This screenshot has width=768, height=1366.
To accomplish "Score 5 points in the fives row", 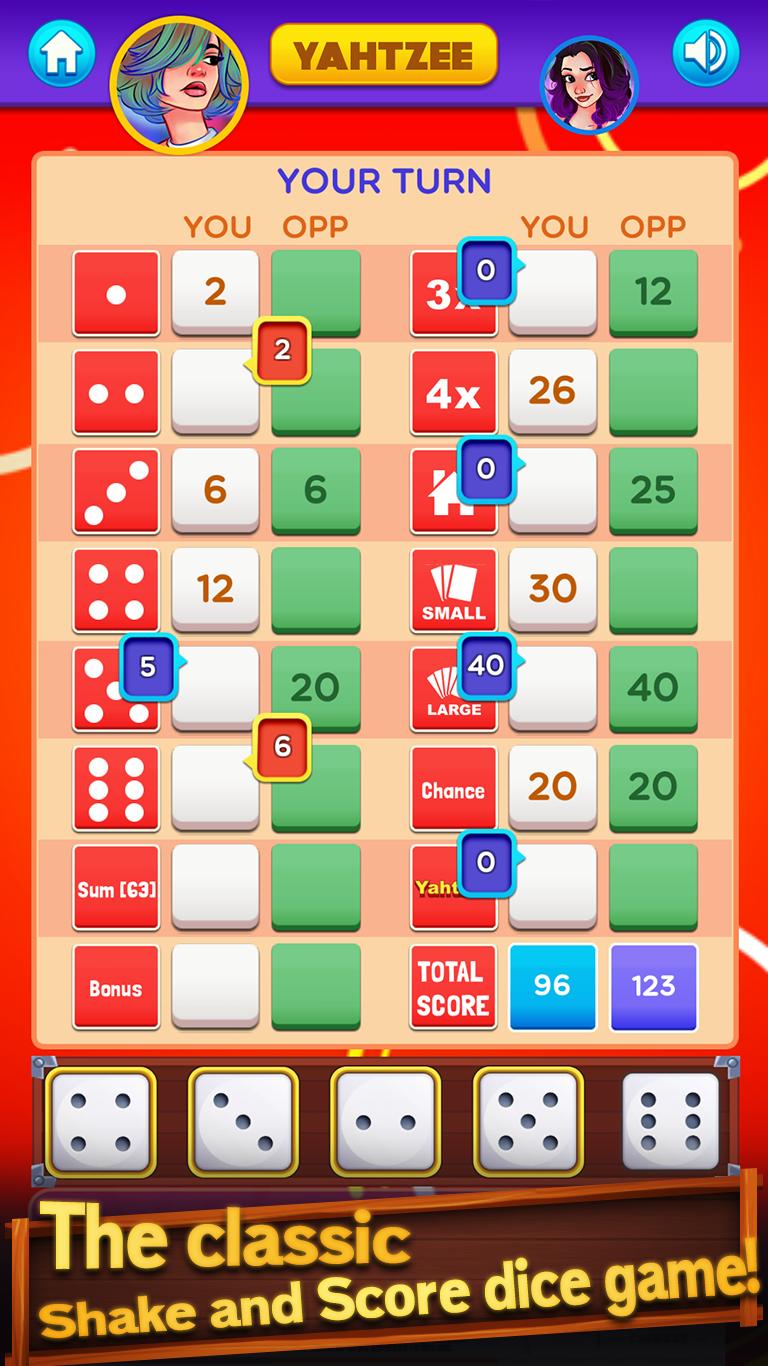I will click(215, 688).
